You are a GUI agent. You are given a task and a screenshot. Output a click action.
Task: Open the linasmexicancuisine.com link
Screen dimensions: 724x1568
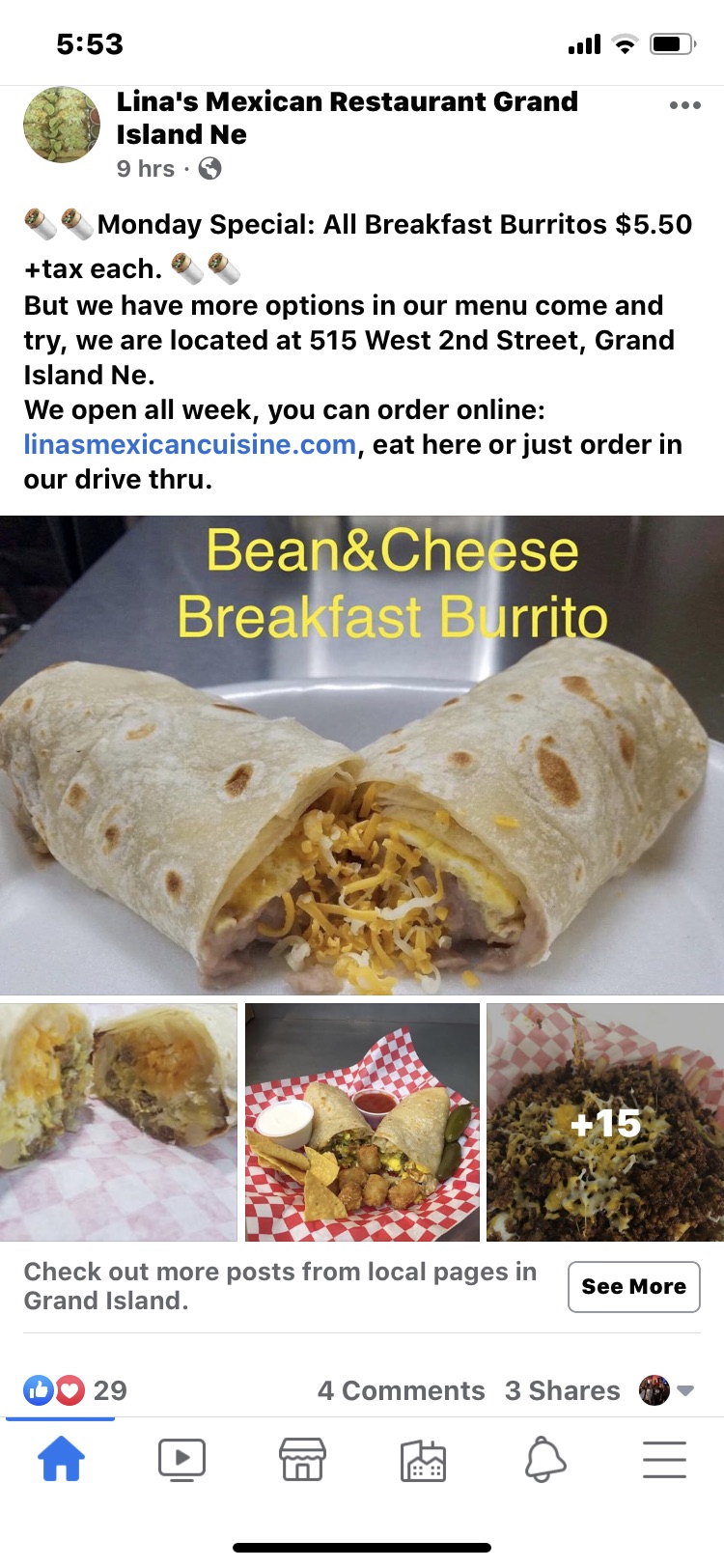click(x=189, y=444)
